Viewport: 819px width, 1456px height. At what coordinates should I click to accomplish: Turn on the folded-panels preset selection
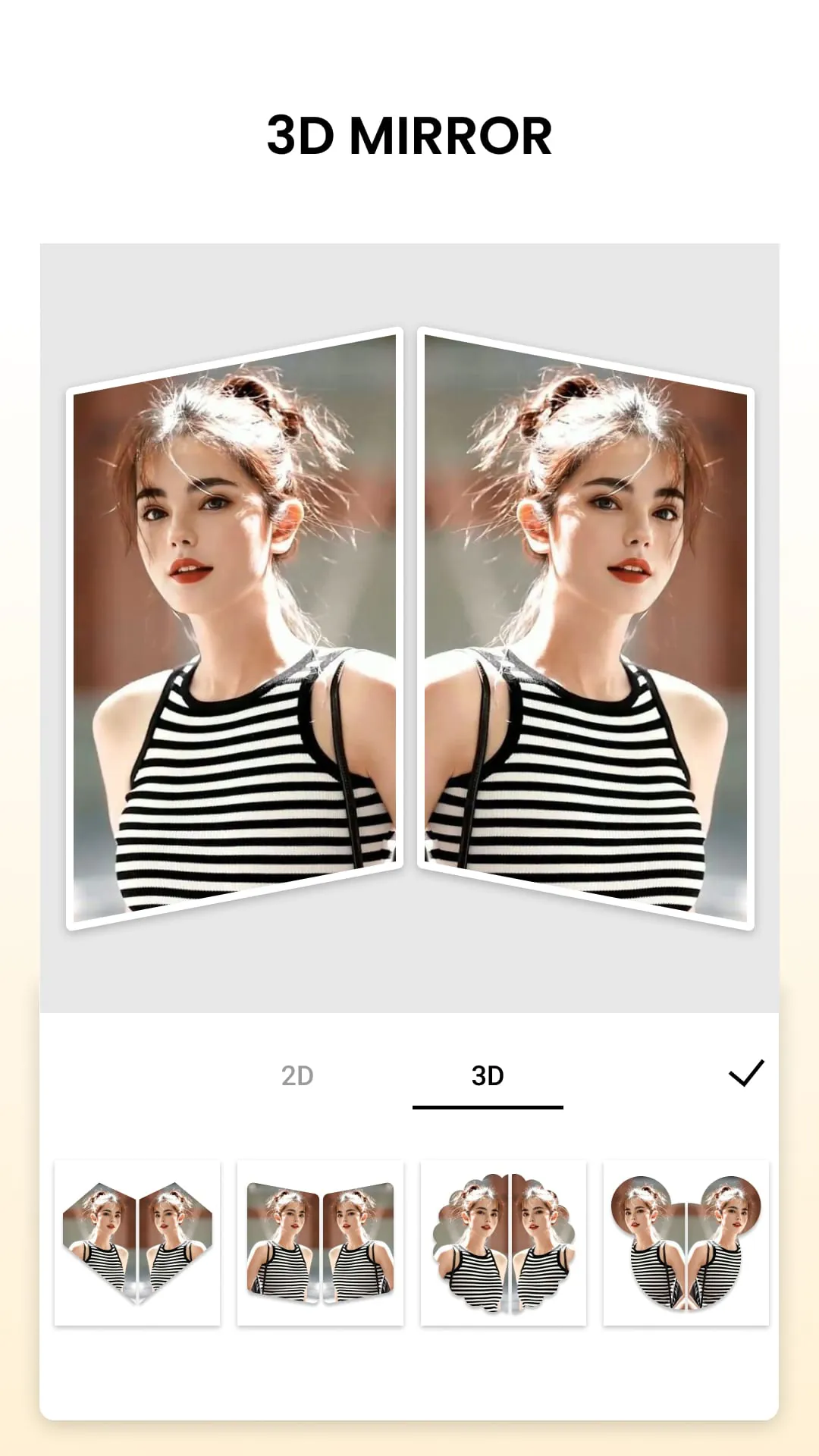click(319, 1236)
